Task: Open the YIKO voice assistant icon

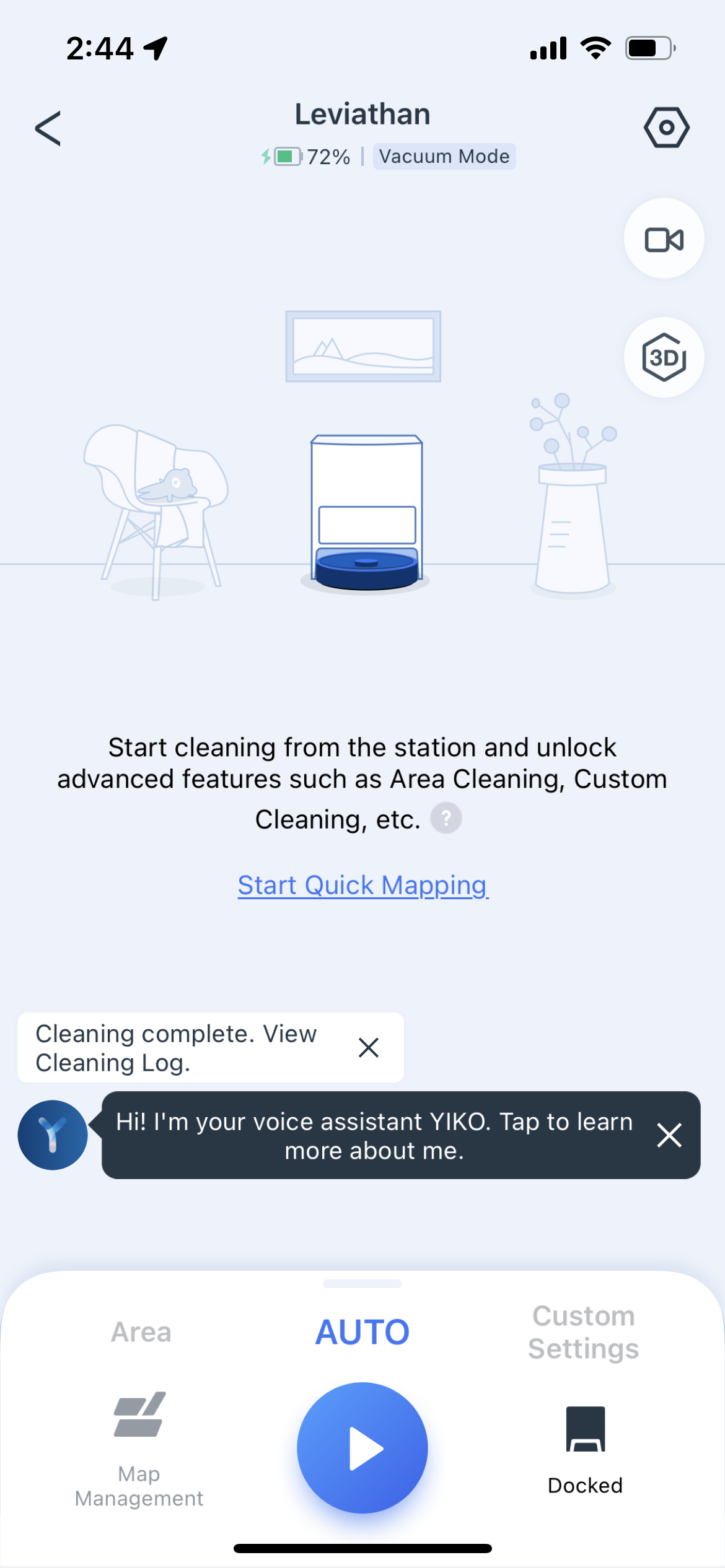Action: [53, 1135]
